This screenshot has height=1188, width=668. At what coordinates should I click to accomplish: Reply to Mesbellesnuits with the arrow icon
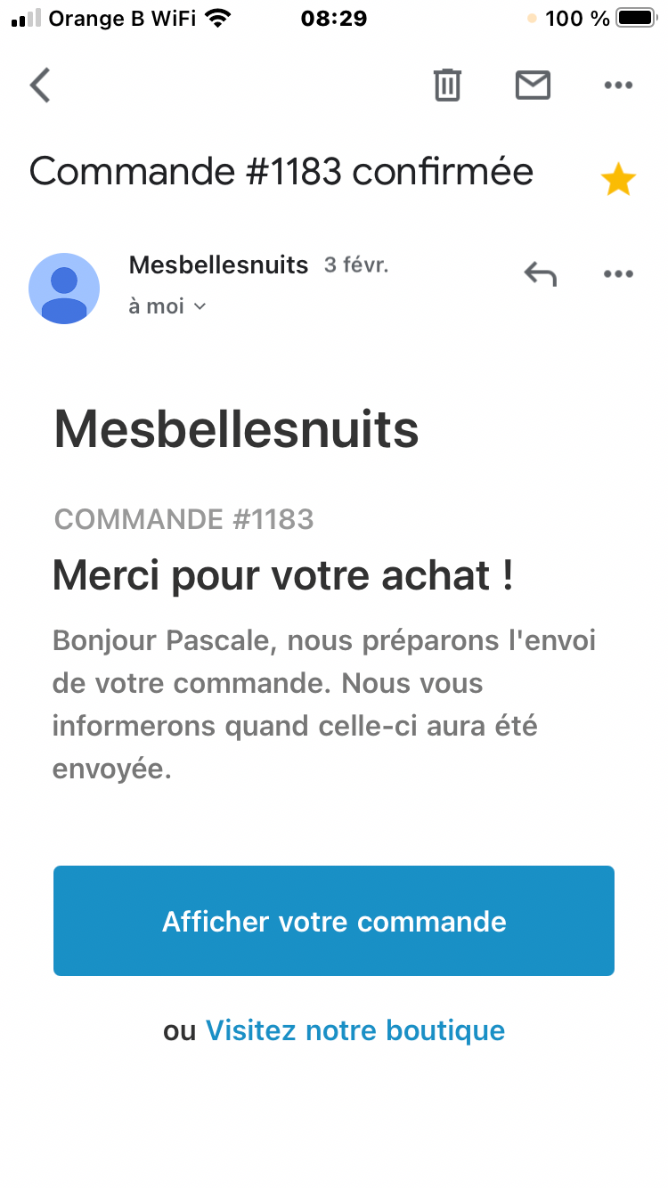coord(540,274)
